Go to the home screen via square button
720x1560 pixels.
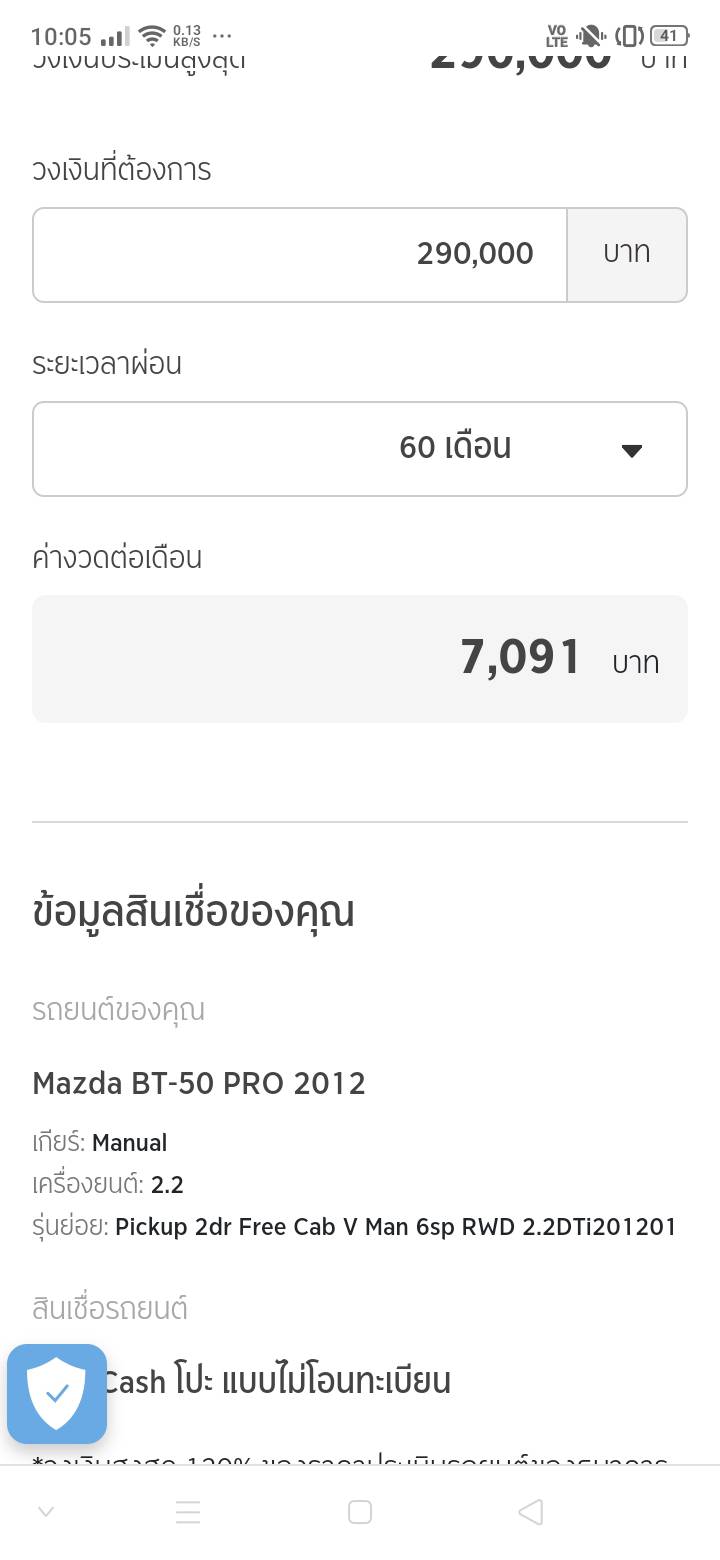pyautogui.click(x=360, y=1512)
